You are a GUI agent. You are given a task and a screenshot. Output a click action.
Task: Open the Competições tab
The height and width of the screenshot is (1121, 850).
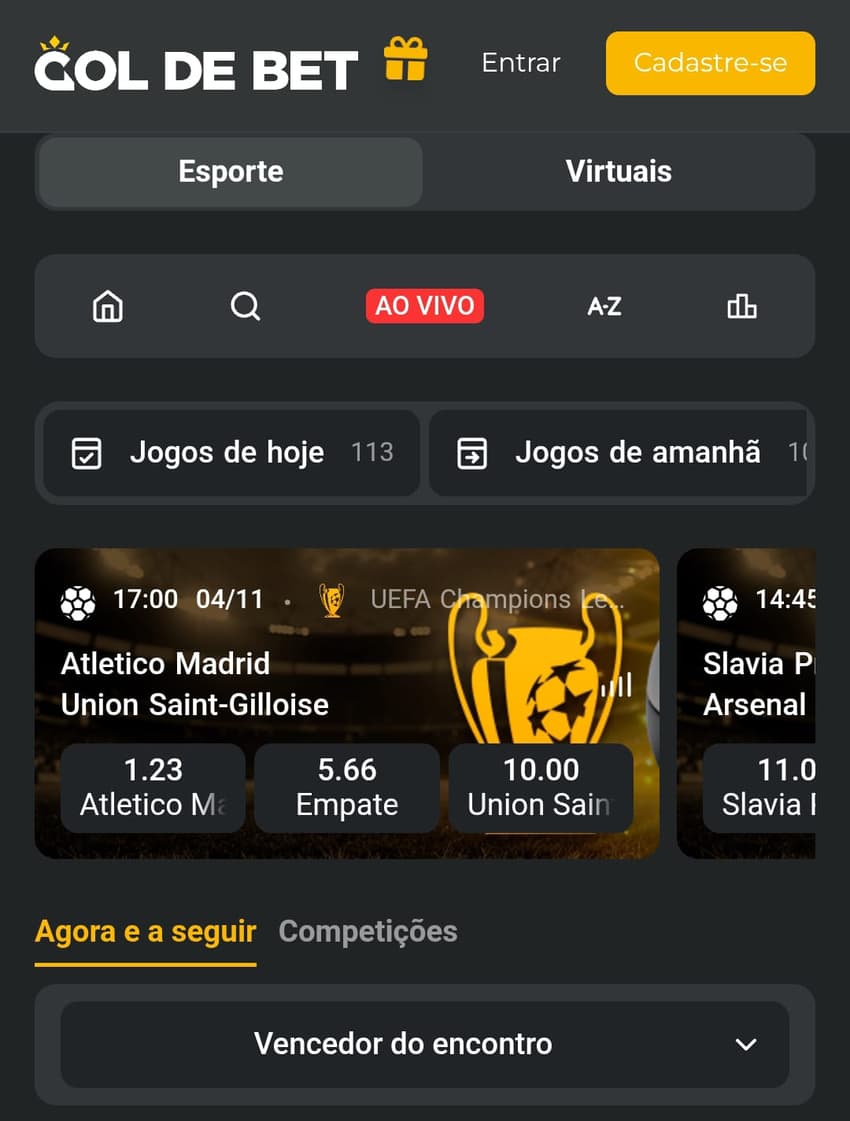point(368,932)
